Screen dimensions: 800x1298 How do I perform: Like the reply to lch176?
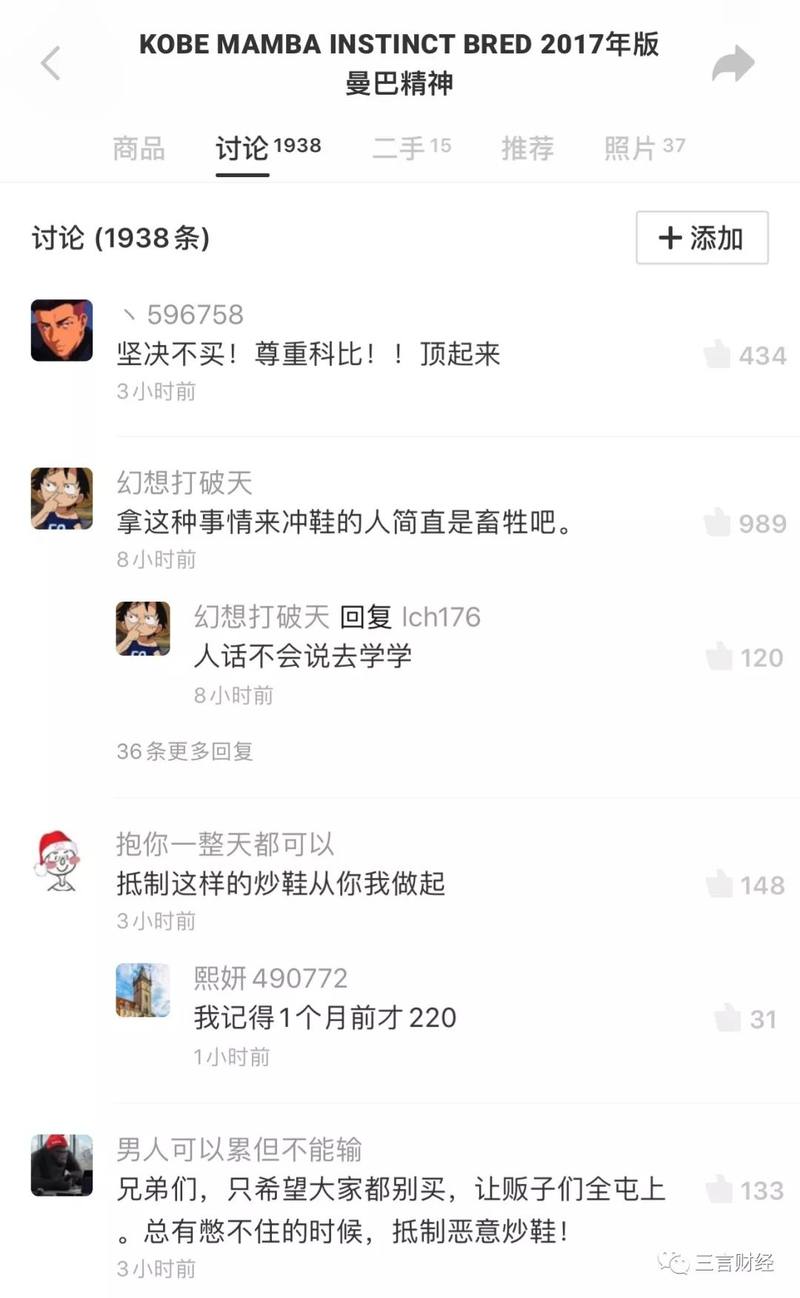(x=745, y=657)
